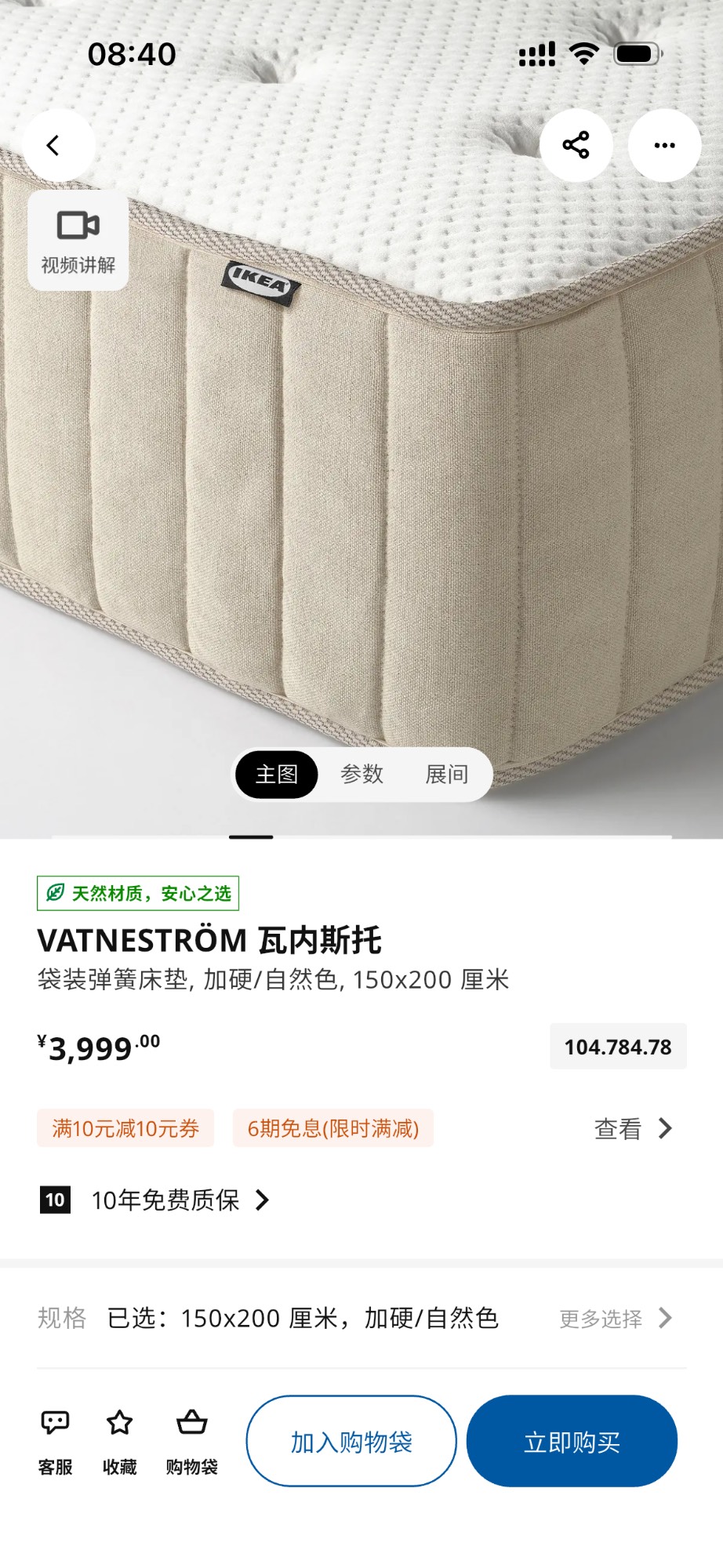Select the 主图 tab

pyautogui.click(x=277, y=775)
